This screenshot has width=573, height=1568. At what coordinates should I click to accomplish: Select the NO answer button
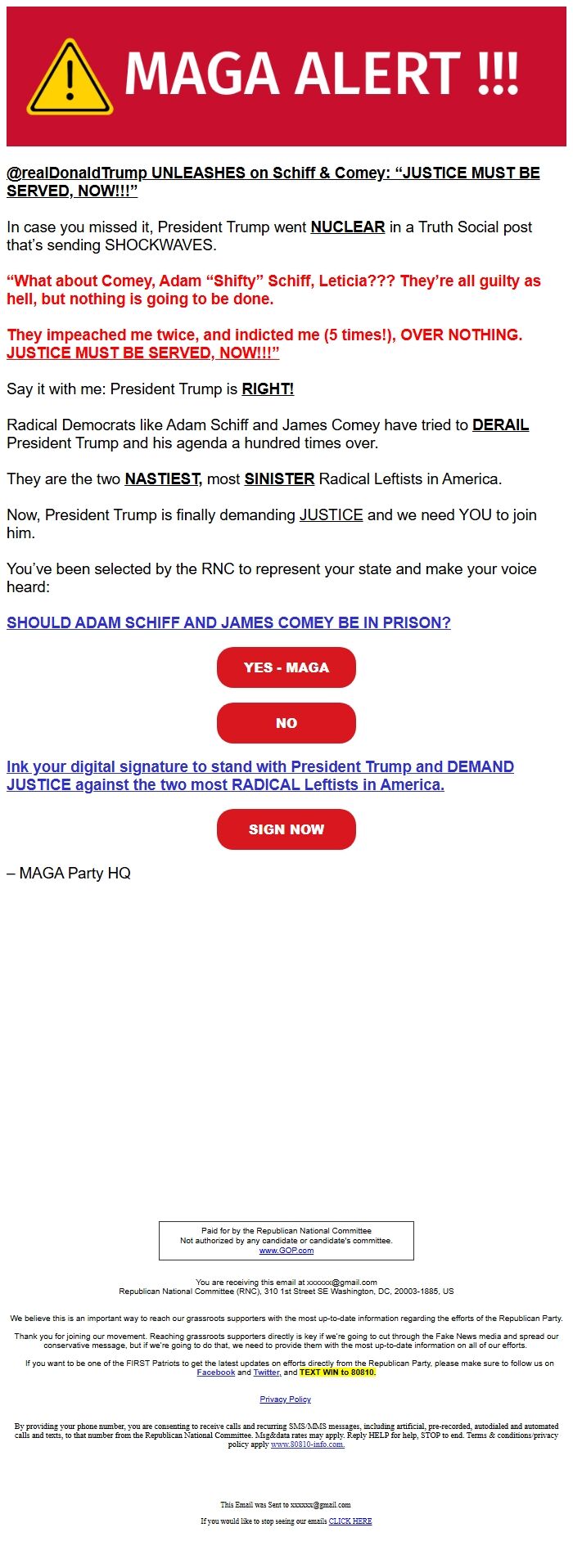[x=286, y=723]
